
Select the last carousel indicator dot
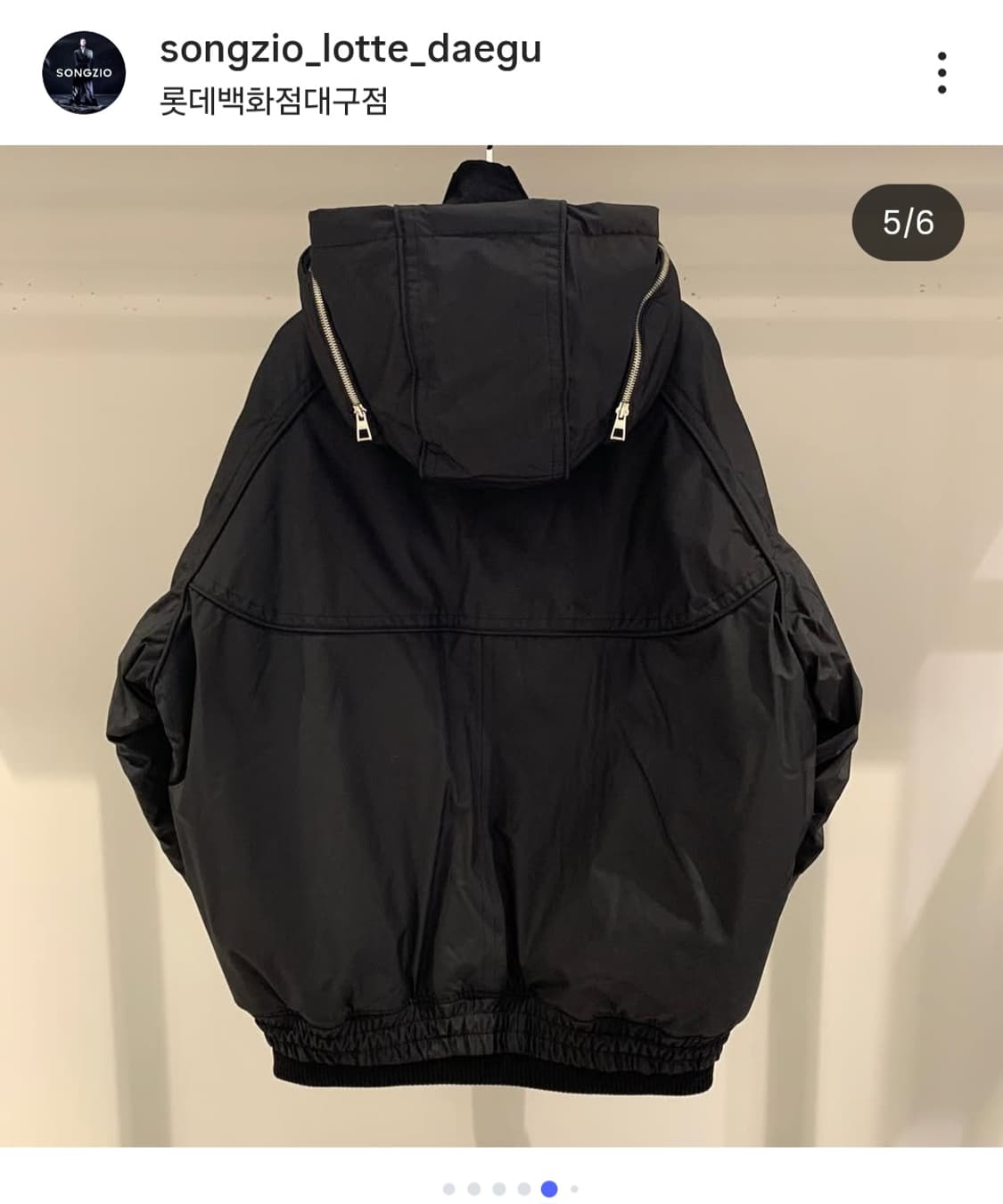[573, 1188]
